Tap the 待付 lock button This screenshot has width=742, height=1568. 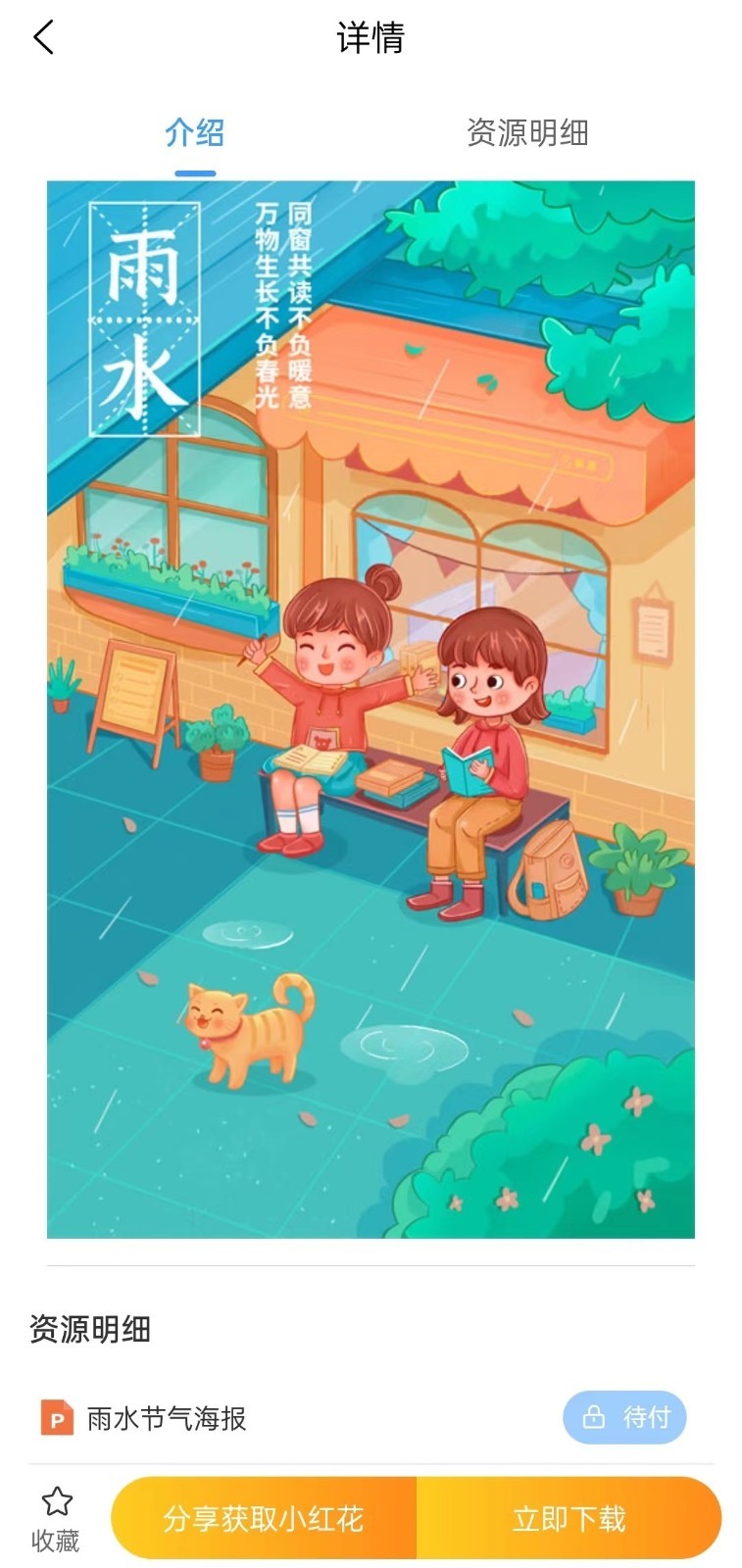(624, 1417)
